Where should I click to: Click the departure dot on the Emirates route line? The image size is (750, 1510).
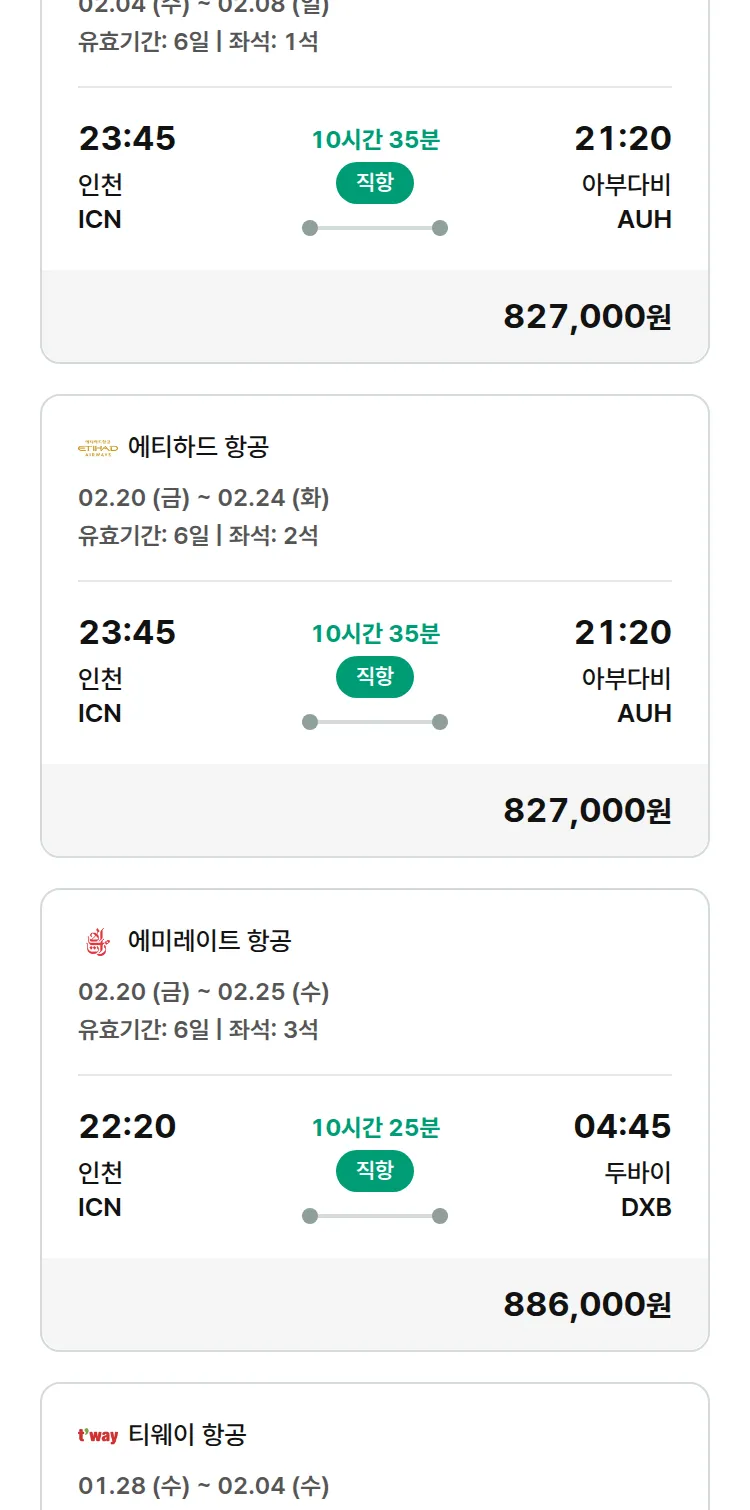pos(309,1214)
